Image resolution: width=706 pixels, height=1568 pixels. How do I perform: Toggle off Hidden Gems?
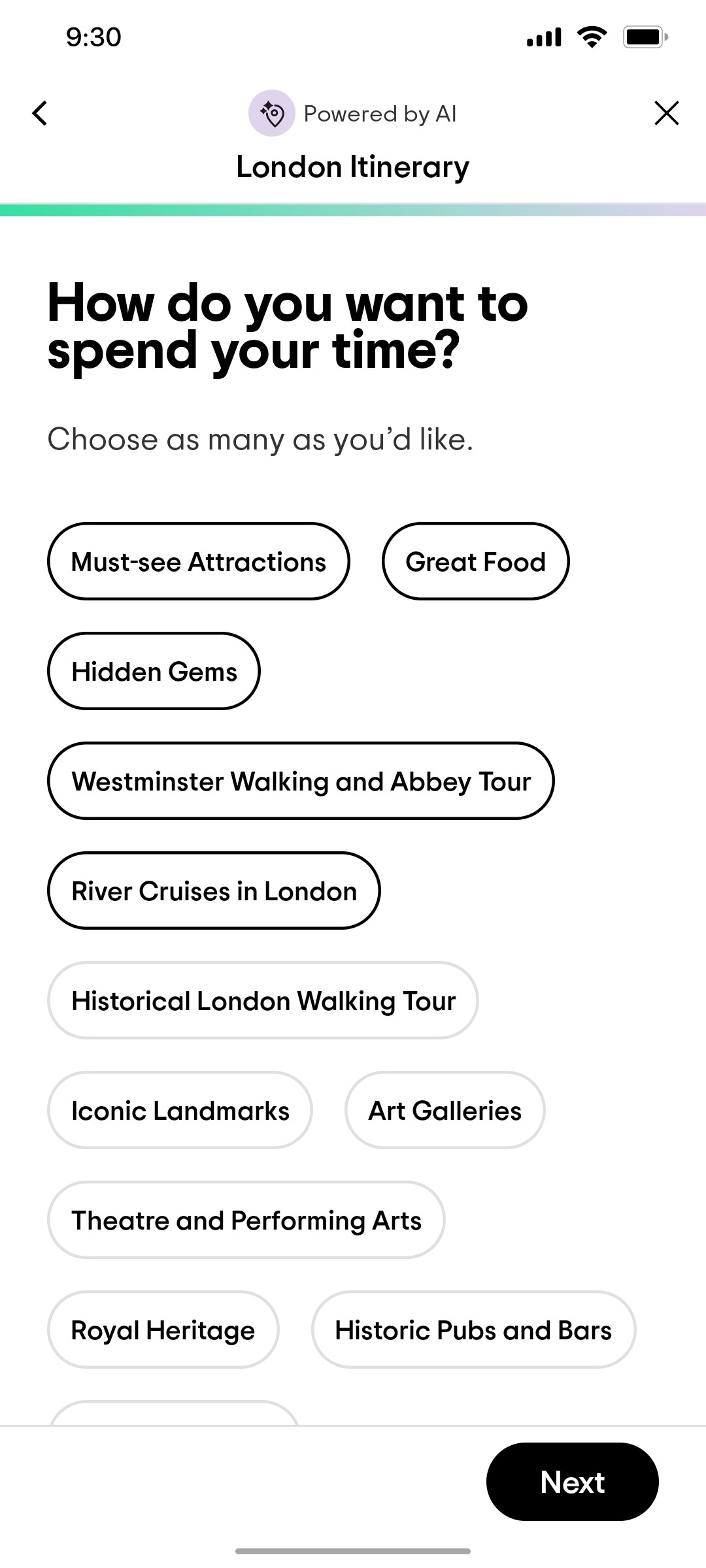[154, 671]
